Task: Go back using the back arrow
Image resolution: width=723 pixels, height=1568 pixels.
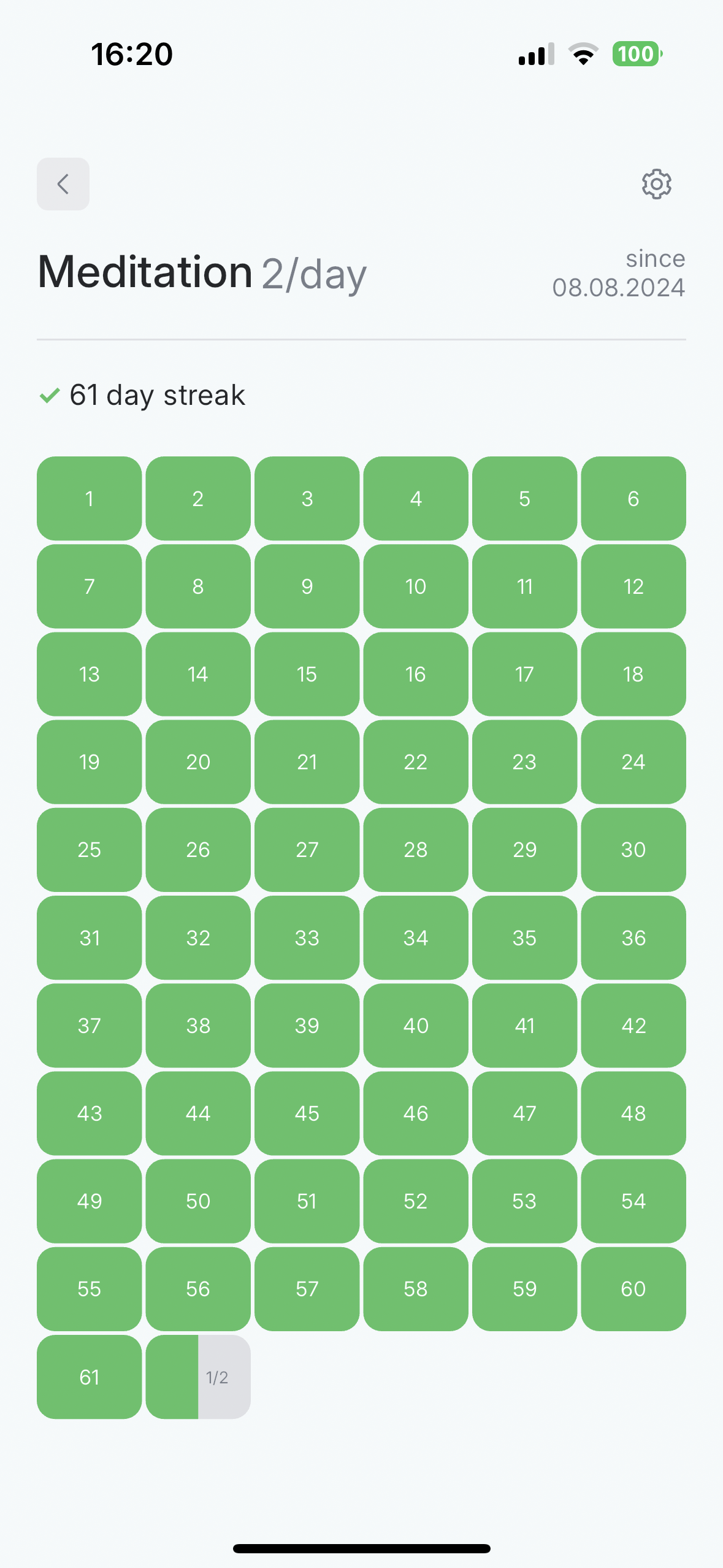Action: pyautogui.click(x=63, y=184)
